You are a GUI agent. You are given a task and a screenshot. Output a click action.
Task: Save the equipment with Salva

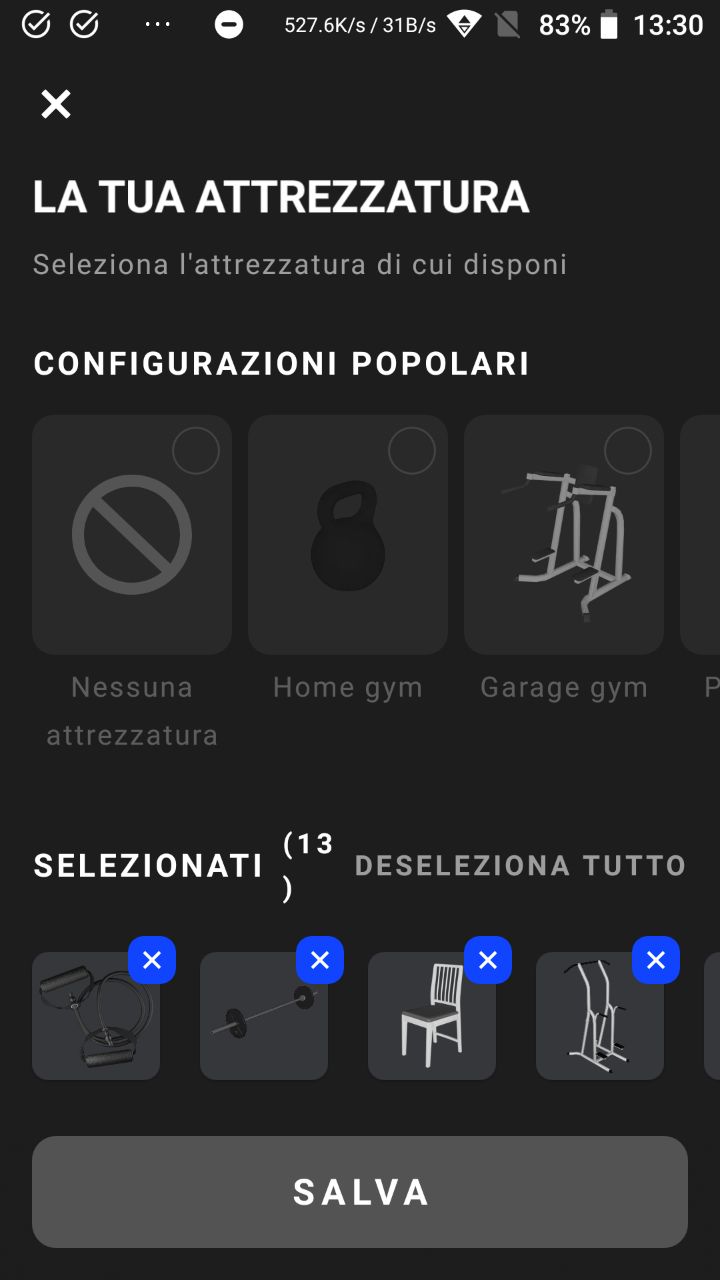coord(360,1192)
